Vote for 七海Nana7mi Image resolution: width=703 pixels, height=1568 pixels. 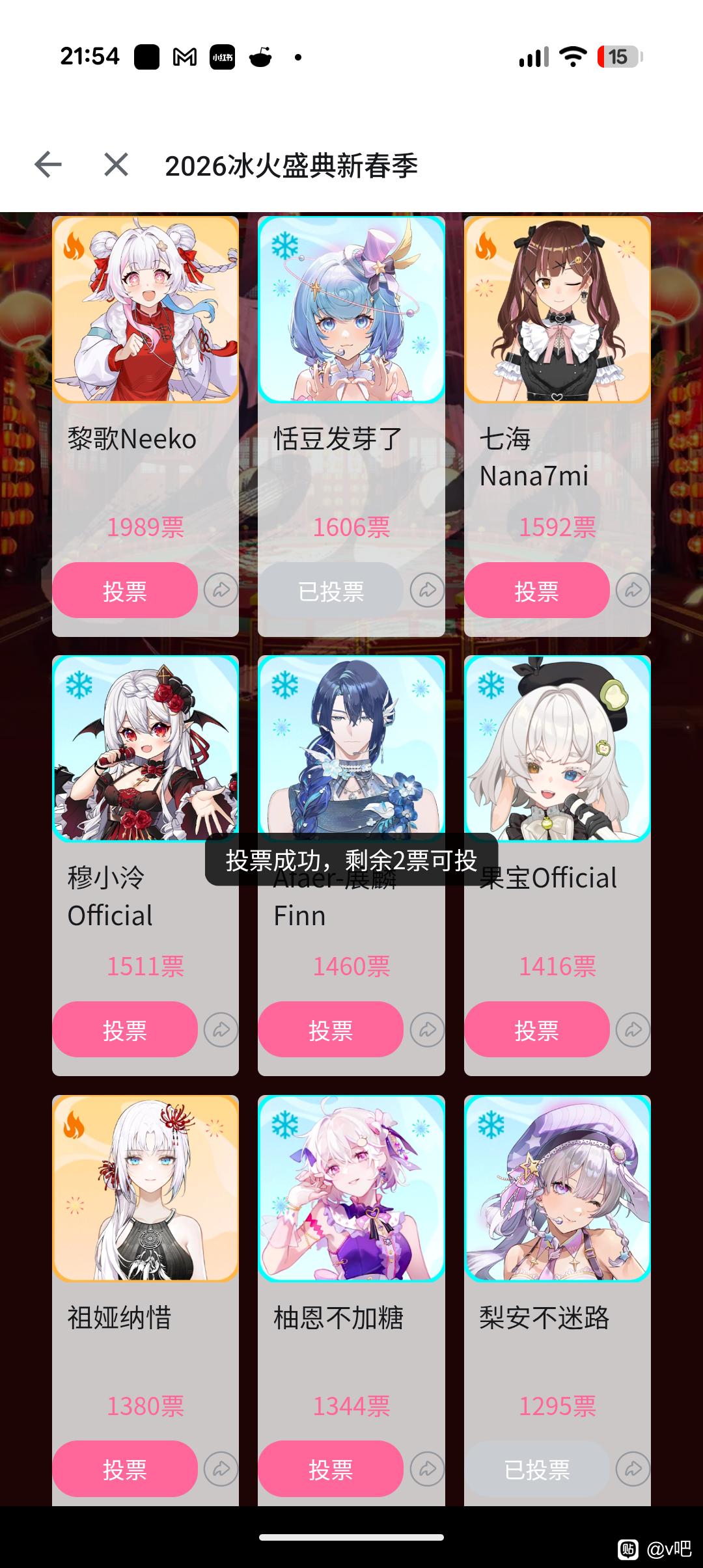pyautogui.click(x=536, y=591)
